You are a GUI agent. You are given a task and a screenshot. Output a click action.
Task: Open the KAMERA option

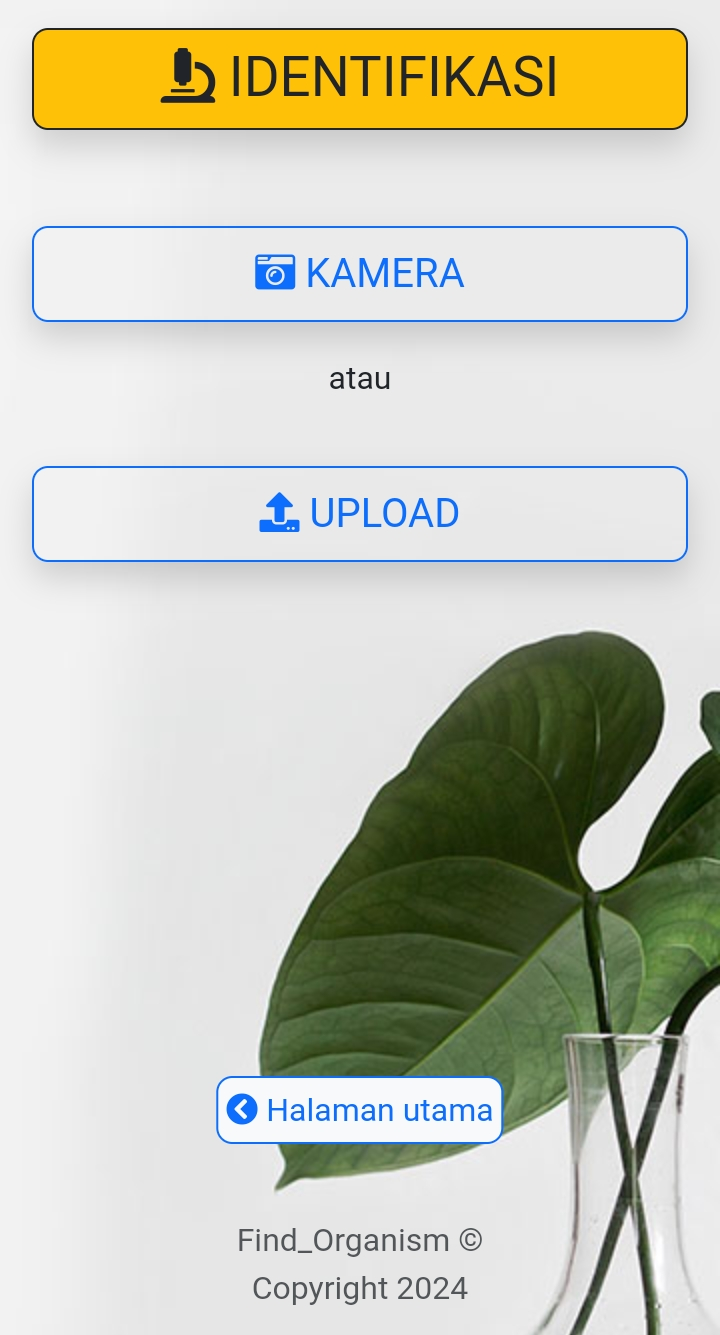click(360, 273)
